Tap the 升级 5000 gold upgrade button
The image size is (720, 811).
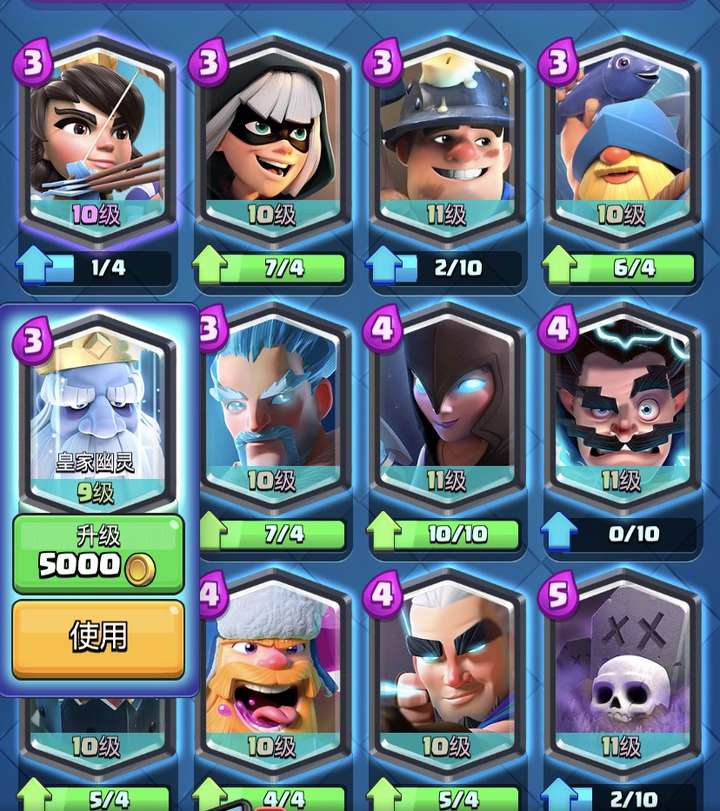(98, 554)
